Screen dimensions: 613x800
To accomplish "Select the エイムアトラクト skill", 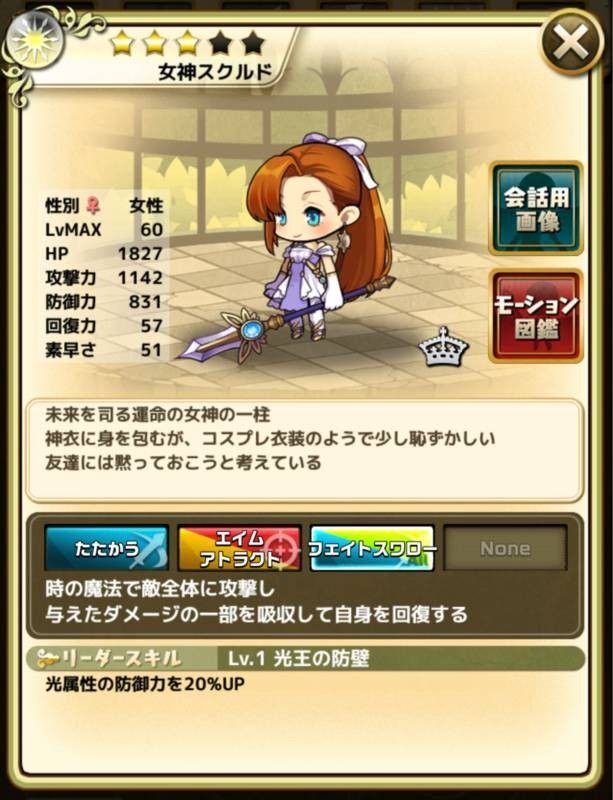I will (x=239, y=548).
